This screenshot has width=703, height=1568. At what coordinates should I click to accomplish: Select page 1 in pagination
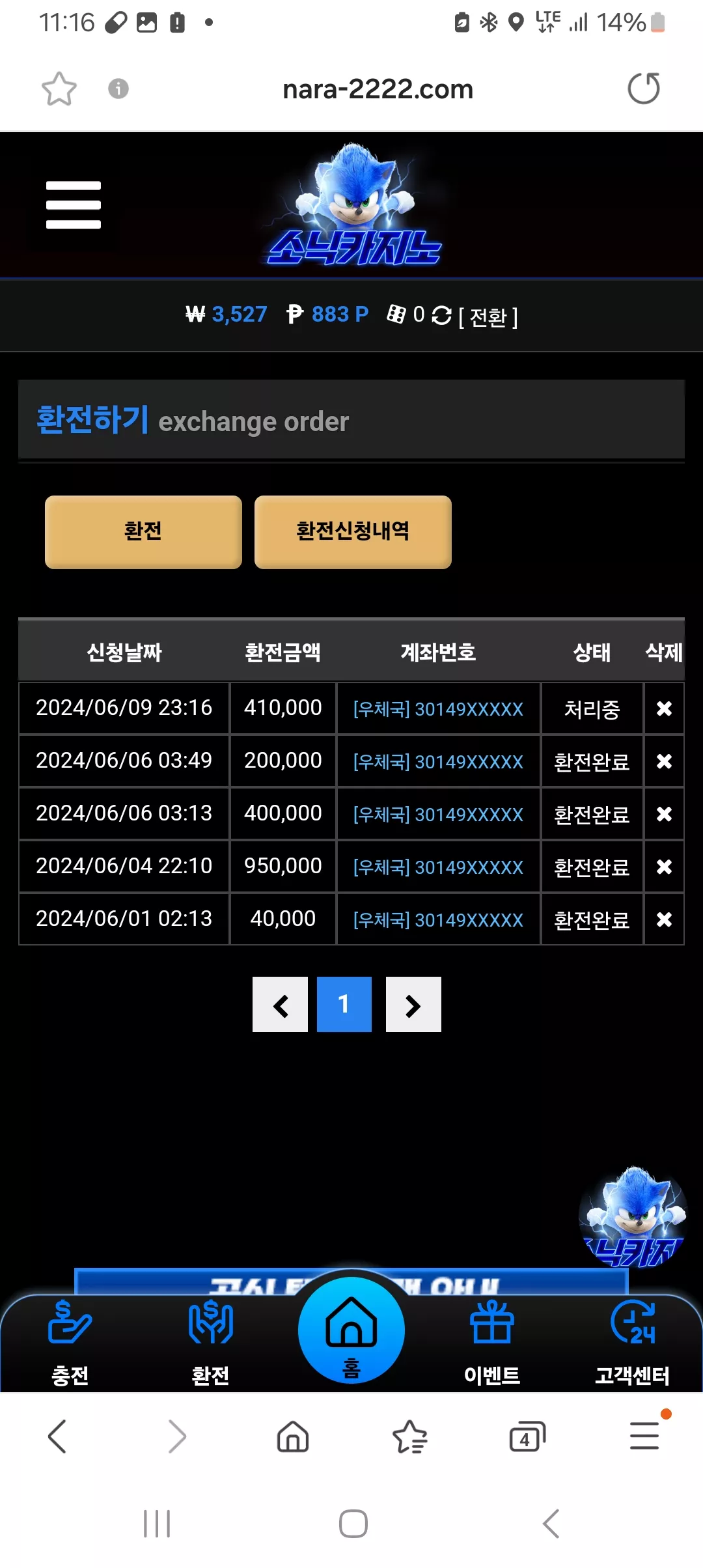point(344,1005)
